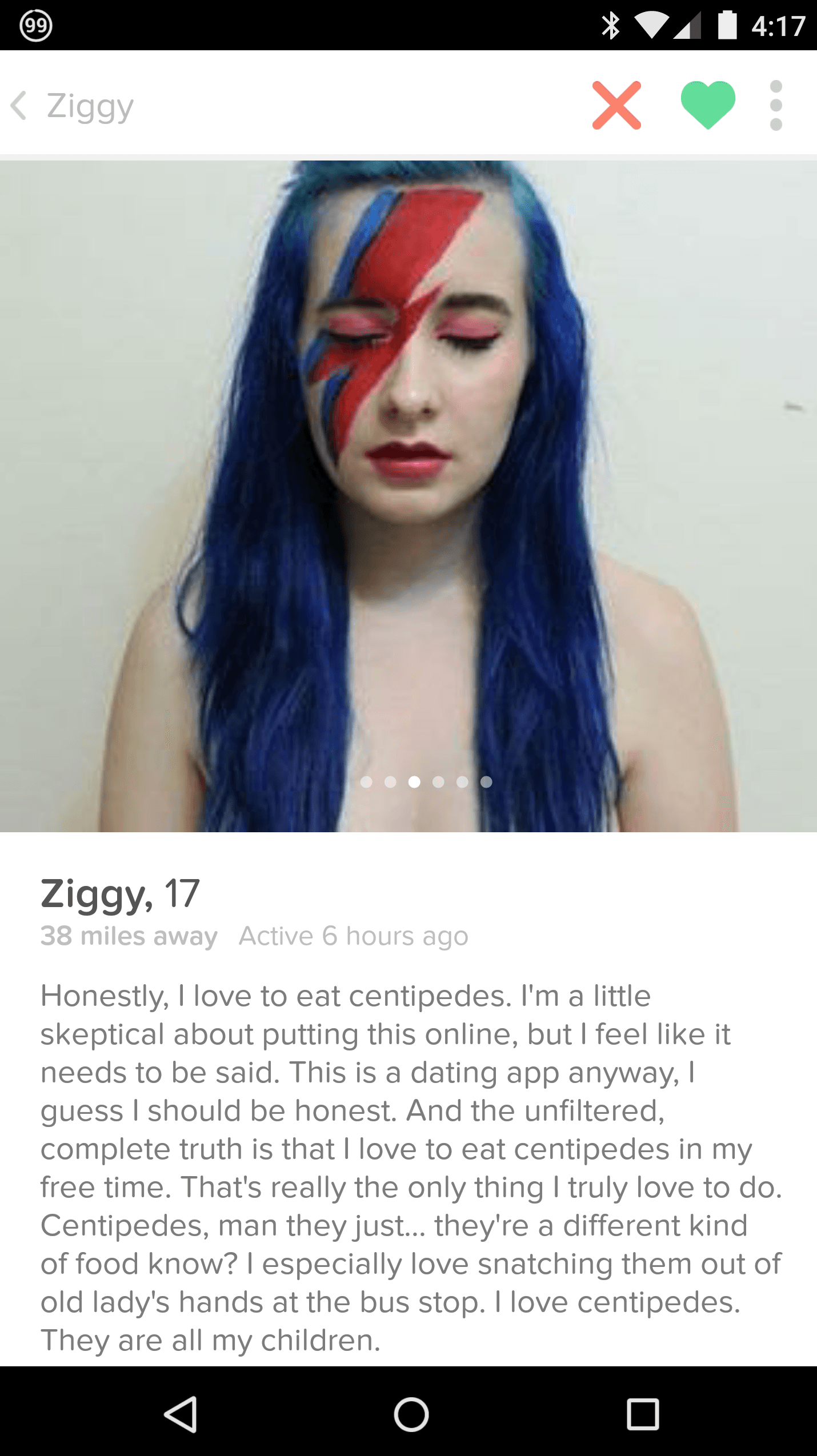Tap Ziggy's profile photo
The width and height of the screenshot is (817, 1456).
[x=409, y=496]
